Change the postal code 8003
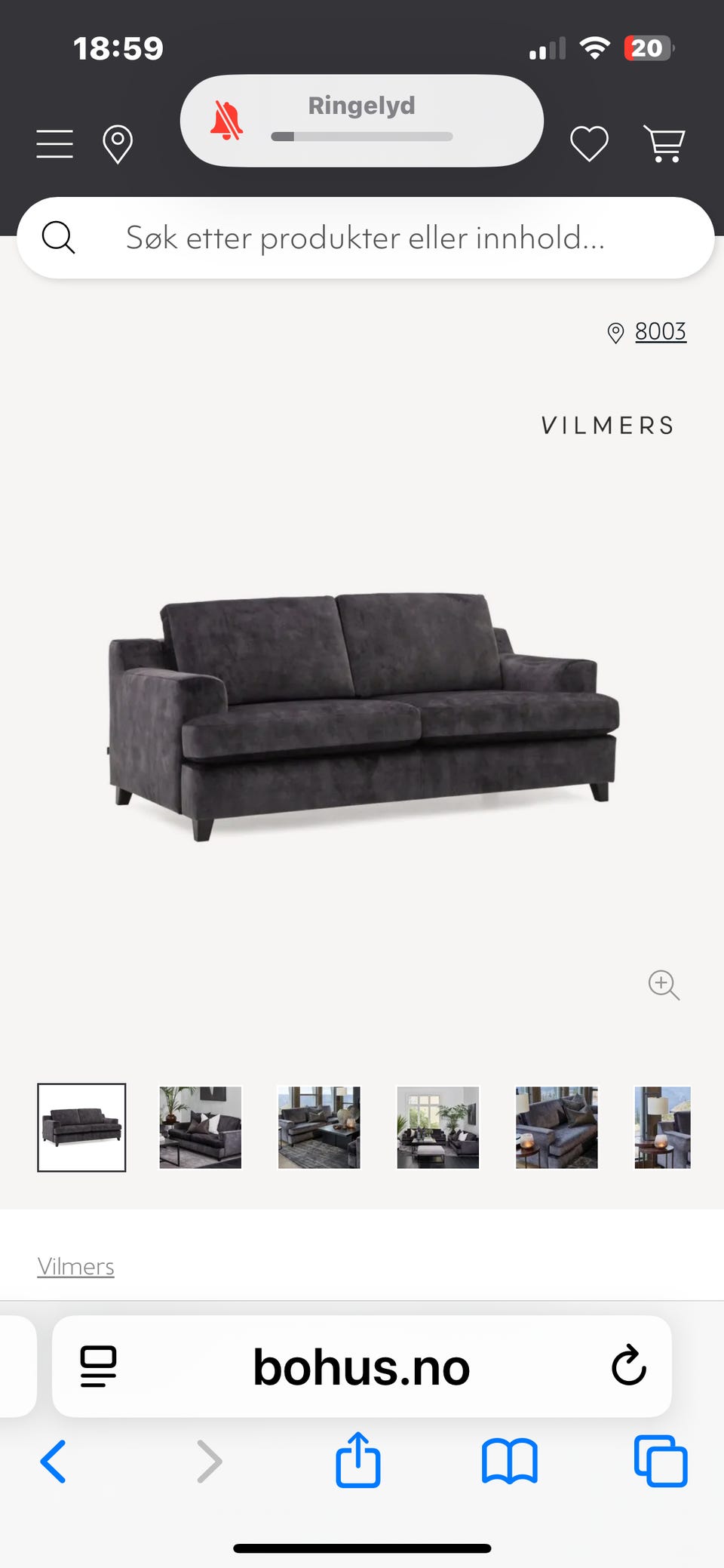The height and width of the screenshot is (1568, 724). pyautogui.click(x=659, y=331)
